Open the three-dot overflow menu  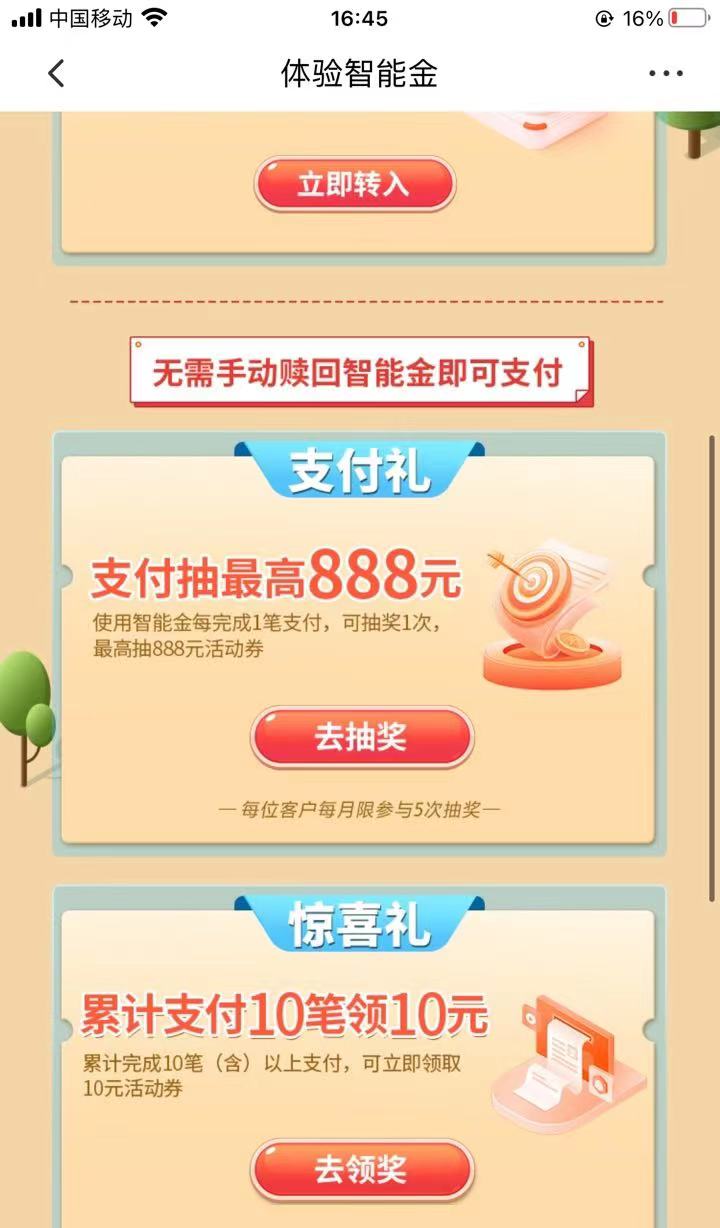pyautogui.click(x=665, y=73)
